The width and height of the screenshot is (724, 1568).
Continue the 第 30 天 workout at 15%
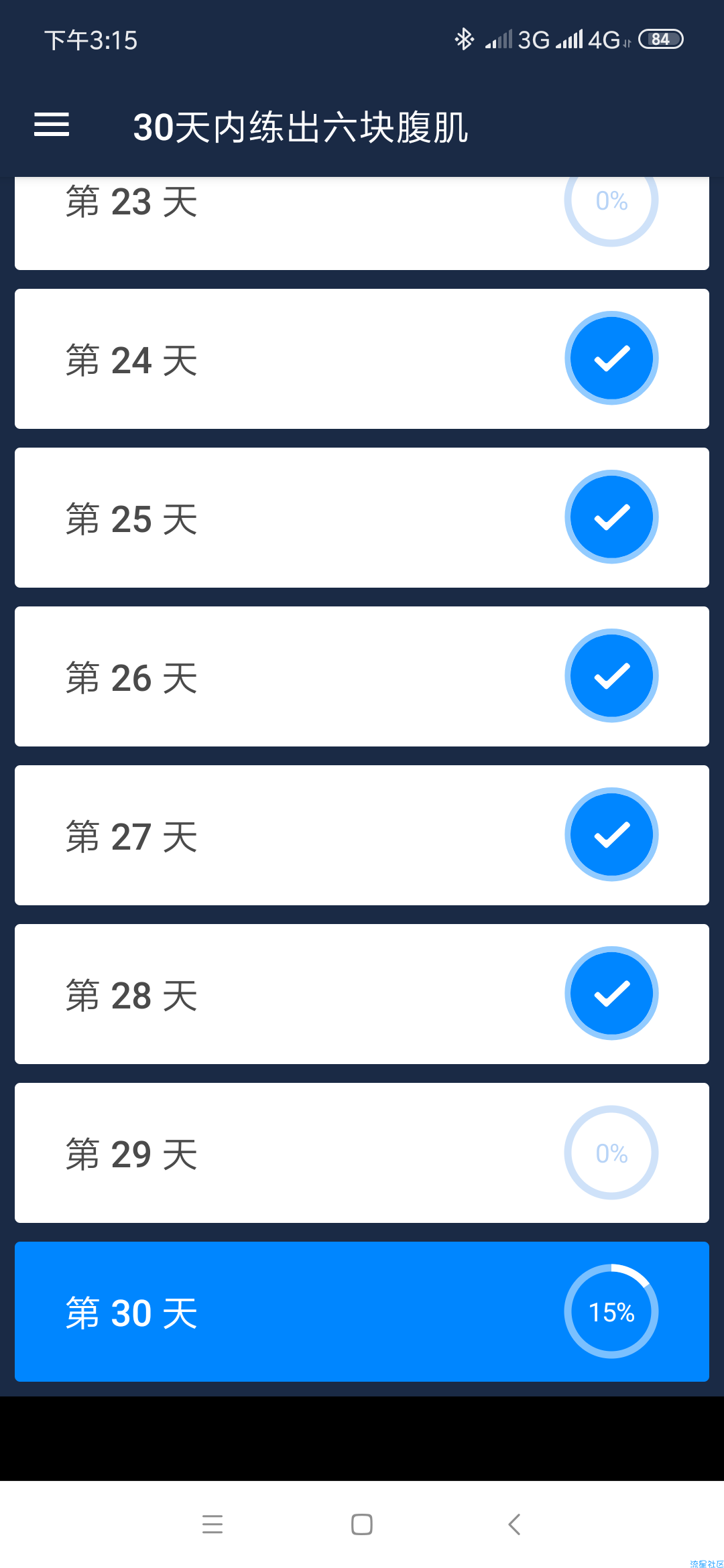[362, 1311]
